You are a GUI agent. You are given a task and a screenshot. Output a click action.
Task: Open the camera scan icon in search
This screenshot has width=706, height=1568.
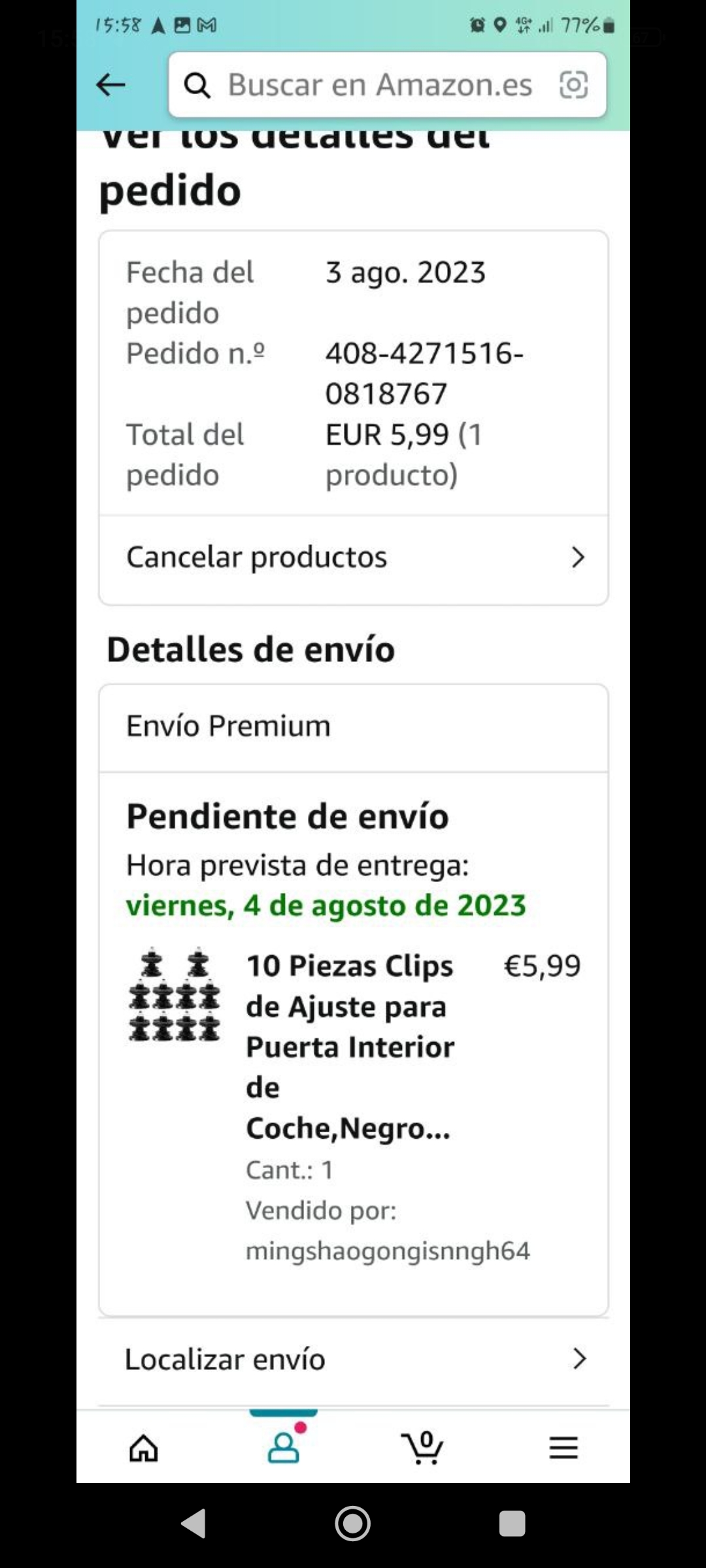pyautogui.click(x=573, y=85)
